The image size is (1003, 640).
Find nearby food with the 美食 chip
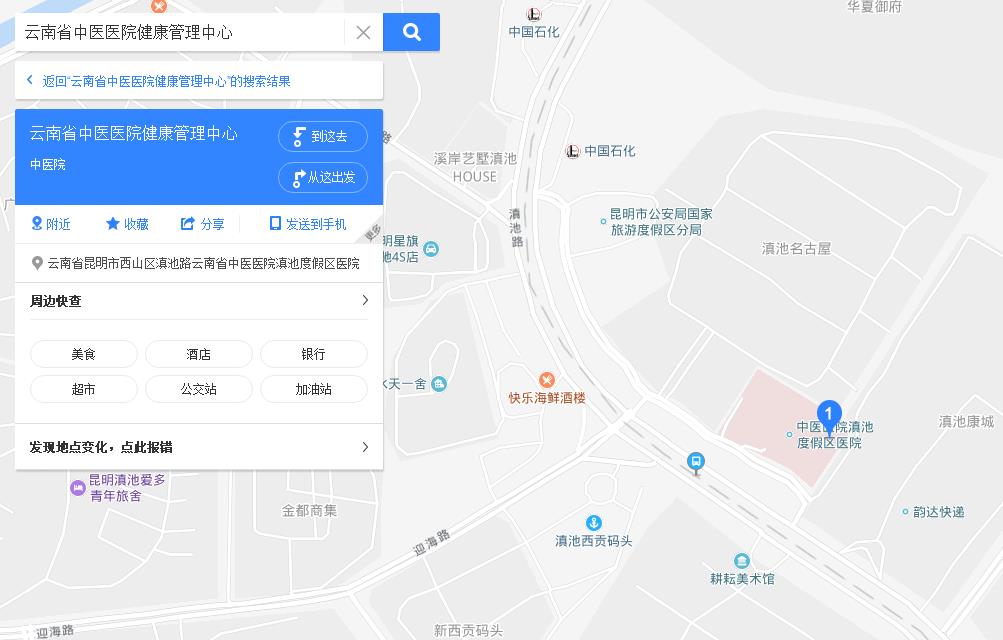(84, 354)
